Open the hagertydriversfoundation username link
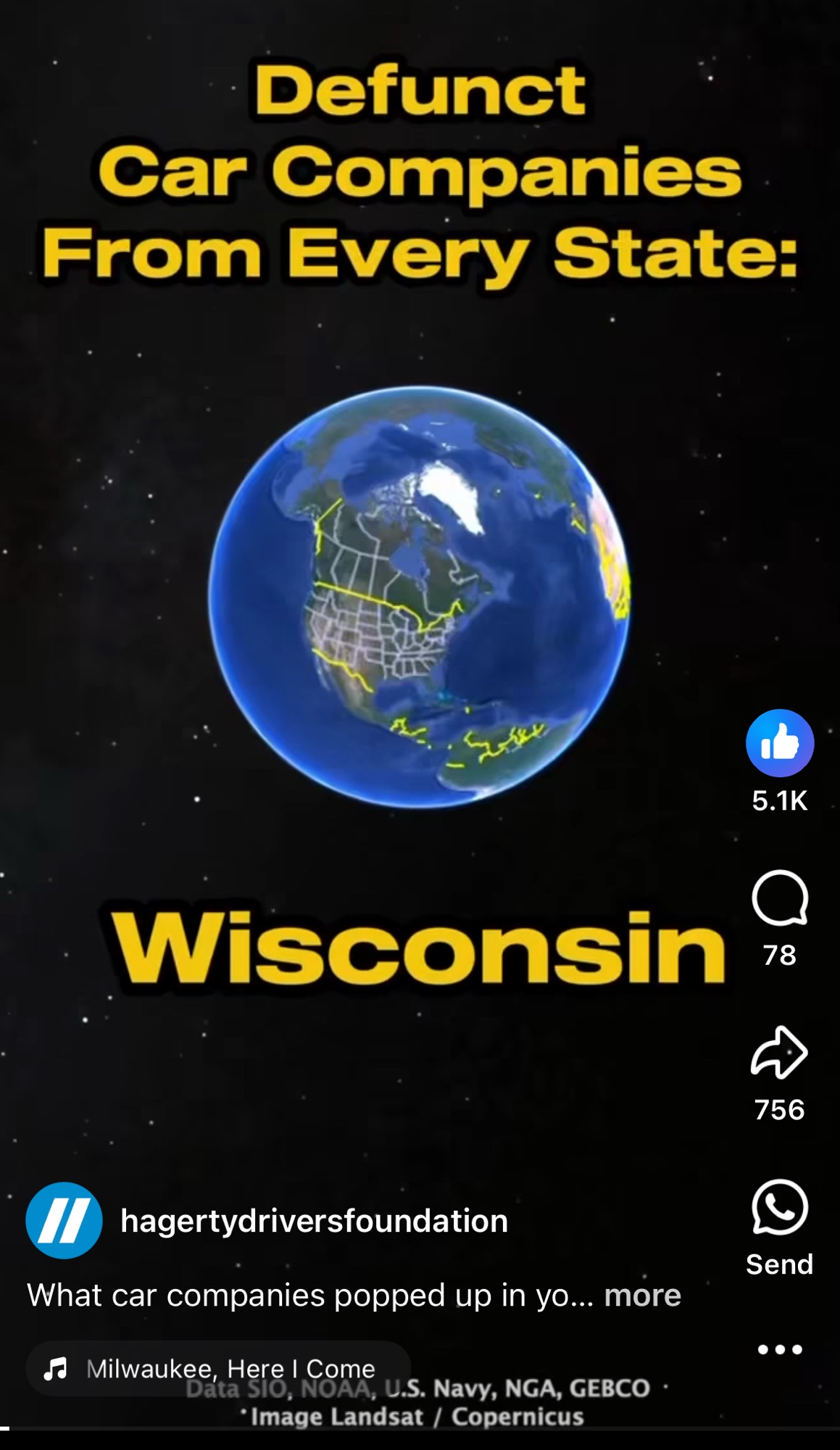 314,1221
